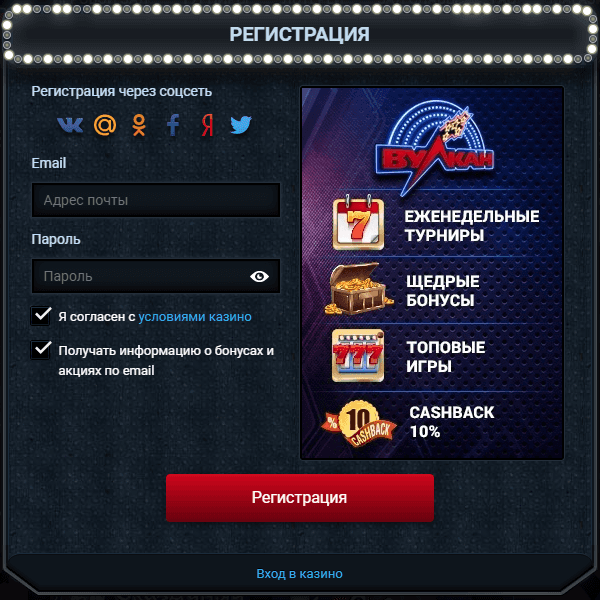Open the условиями казино link
600x600 pixels.
click(195, 316)
